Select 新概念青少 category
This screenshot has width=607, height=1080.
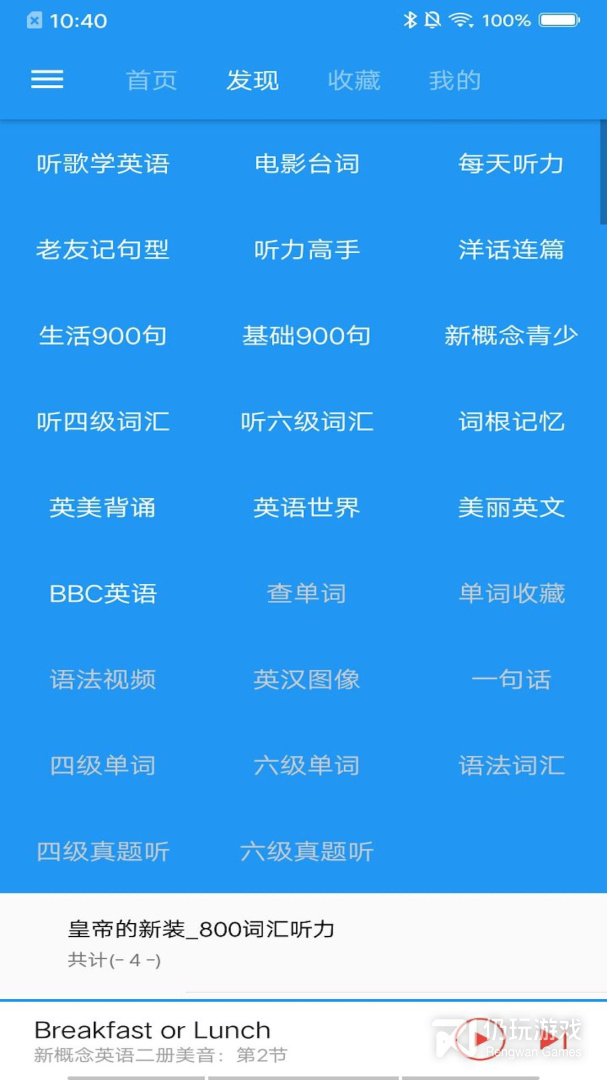click(511, 336)
